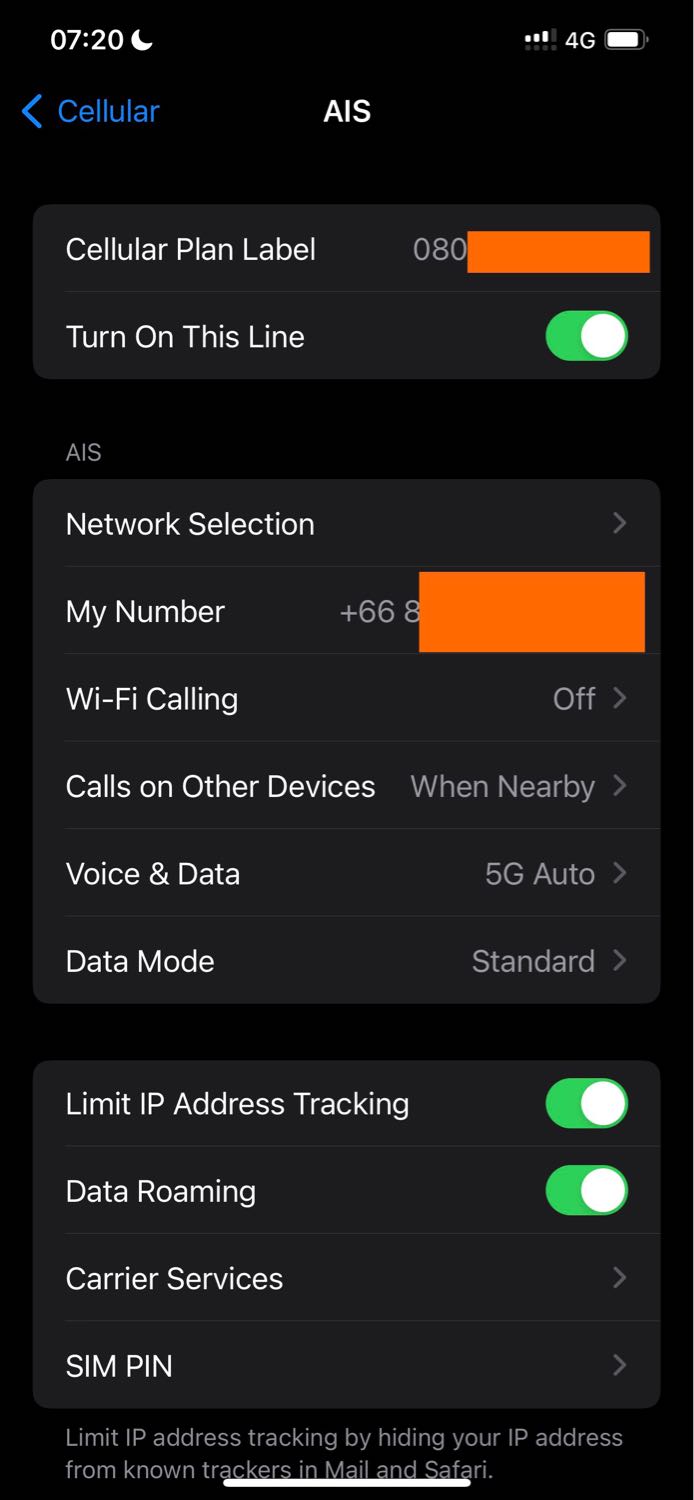694x1500 pixels.
Task: Edit the Cellular Plan Label
Action: pyautogui.click(x=346, y=249)
